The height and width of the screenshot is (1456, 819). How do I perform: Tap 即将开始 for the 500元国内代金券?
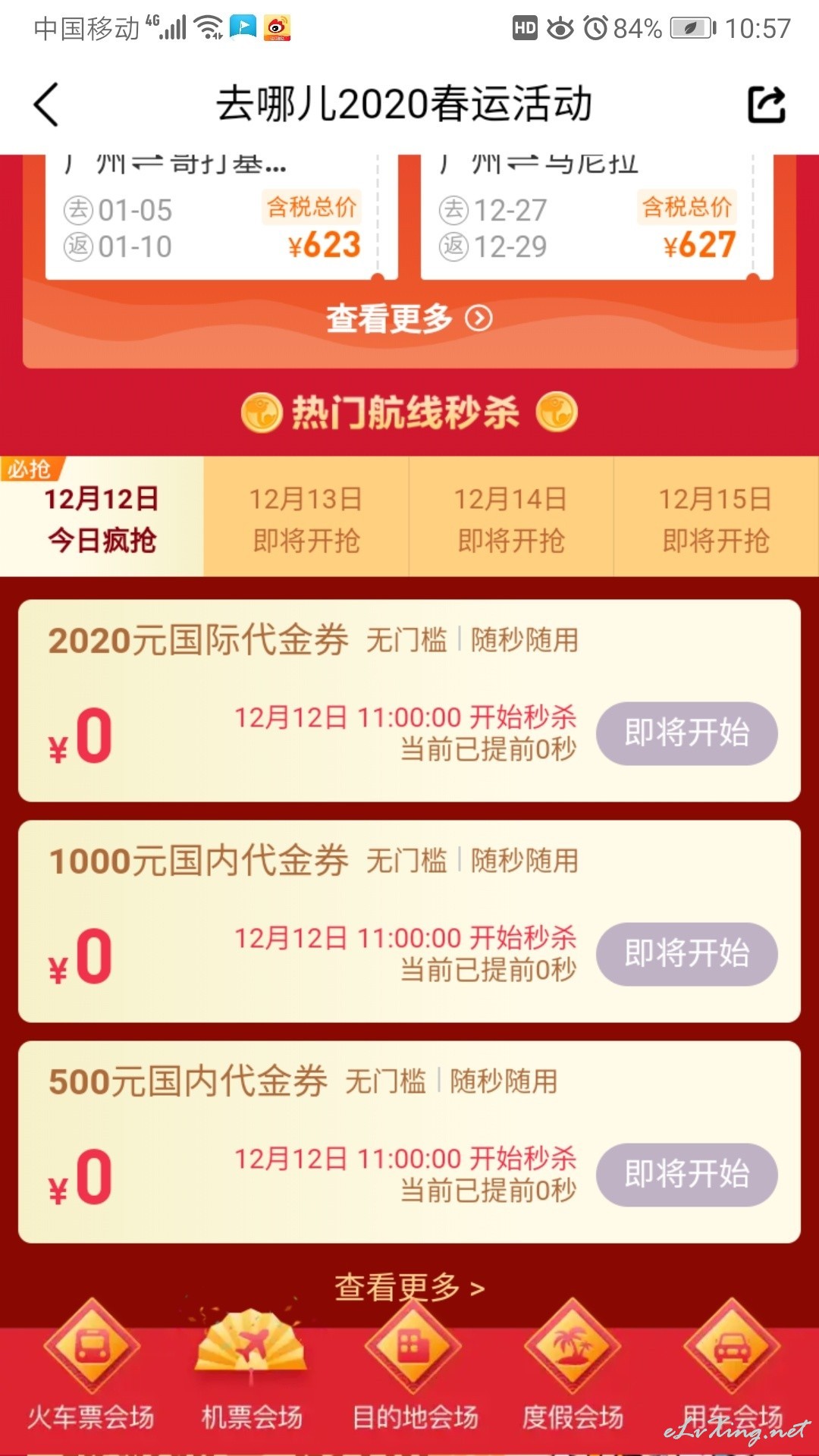[687, 1175]
